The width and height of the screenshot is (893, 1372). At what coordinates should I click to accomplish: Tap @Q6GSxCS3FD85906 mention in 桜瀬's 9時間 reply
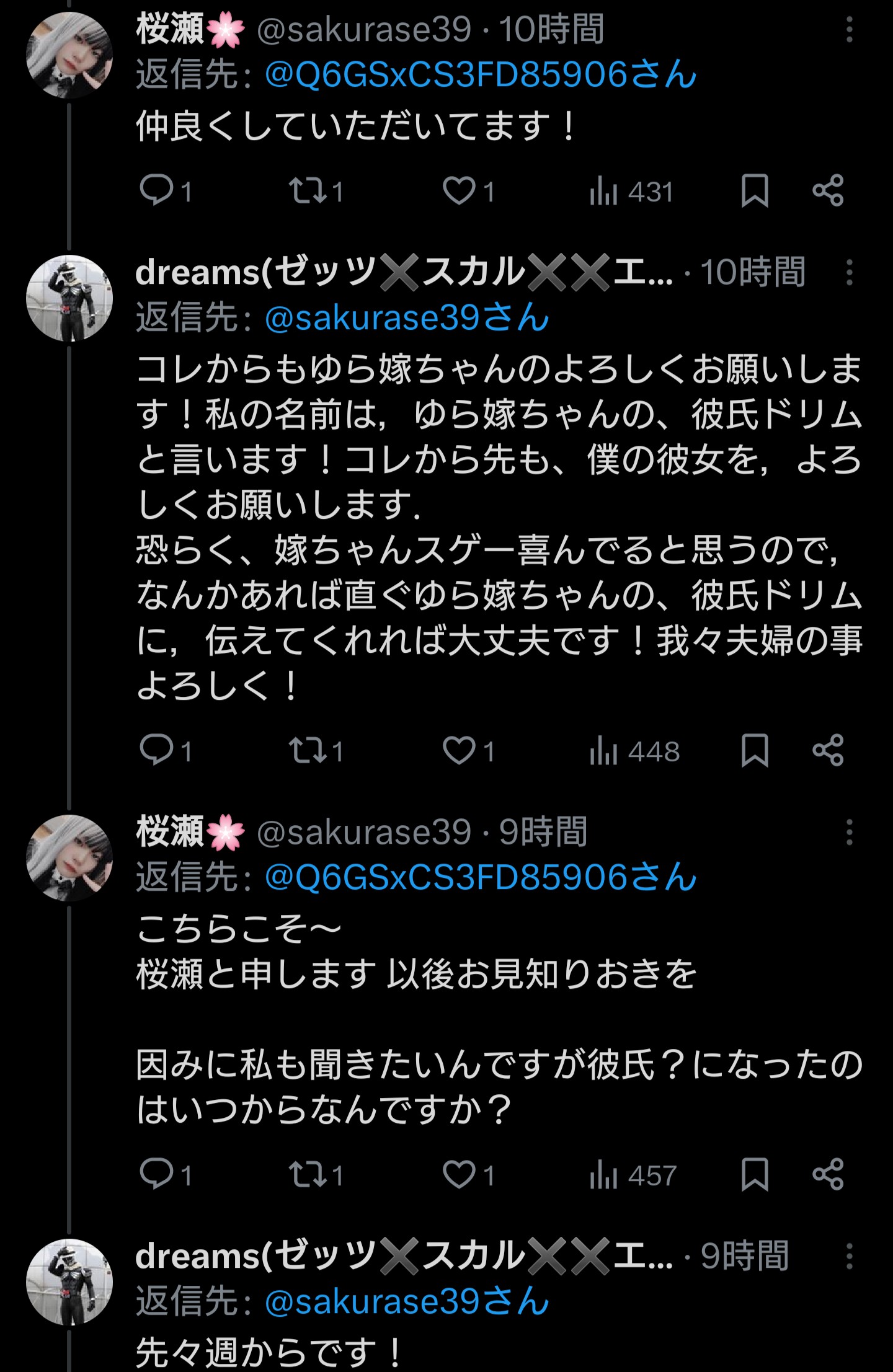tap(481, 877)
